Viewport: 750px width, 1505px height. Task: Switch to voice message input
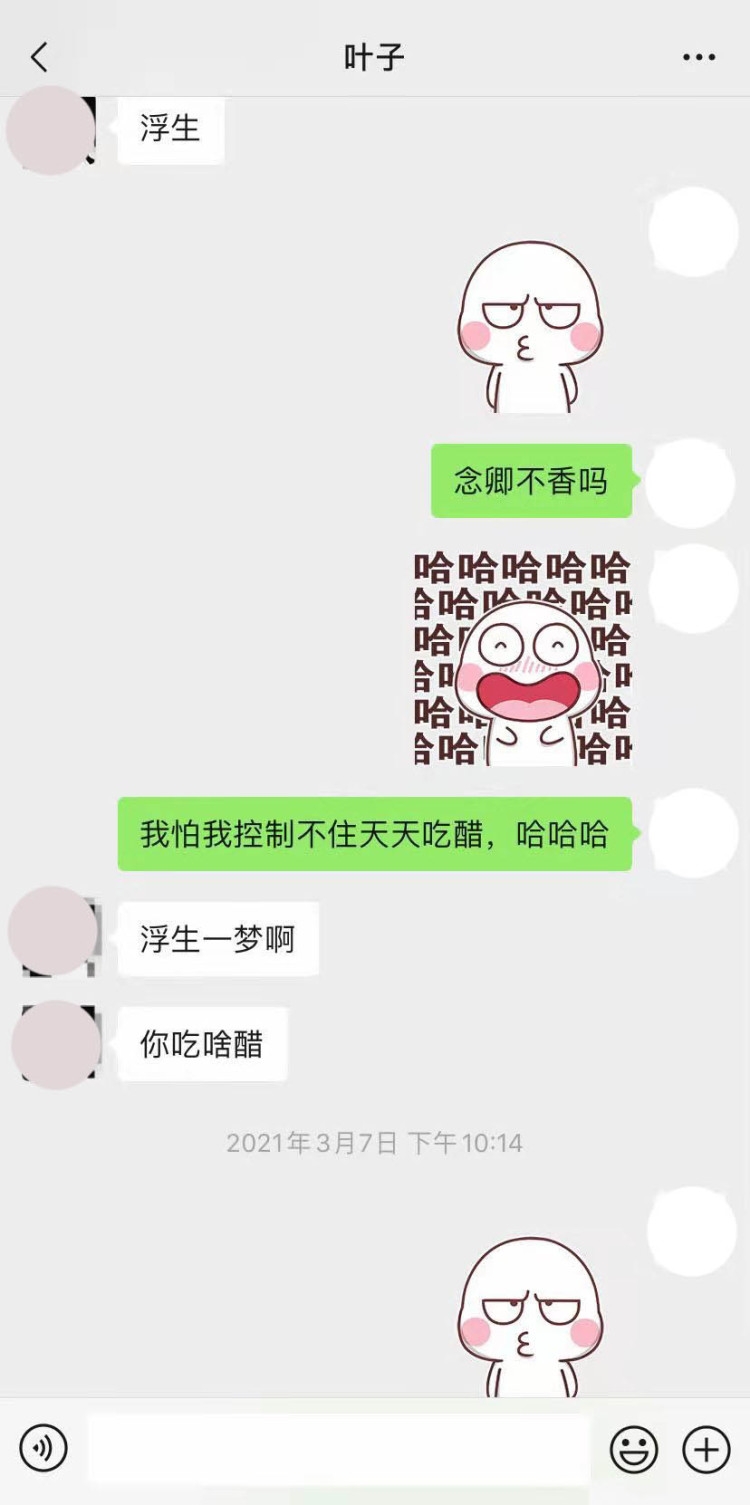(43, 1448)
